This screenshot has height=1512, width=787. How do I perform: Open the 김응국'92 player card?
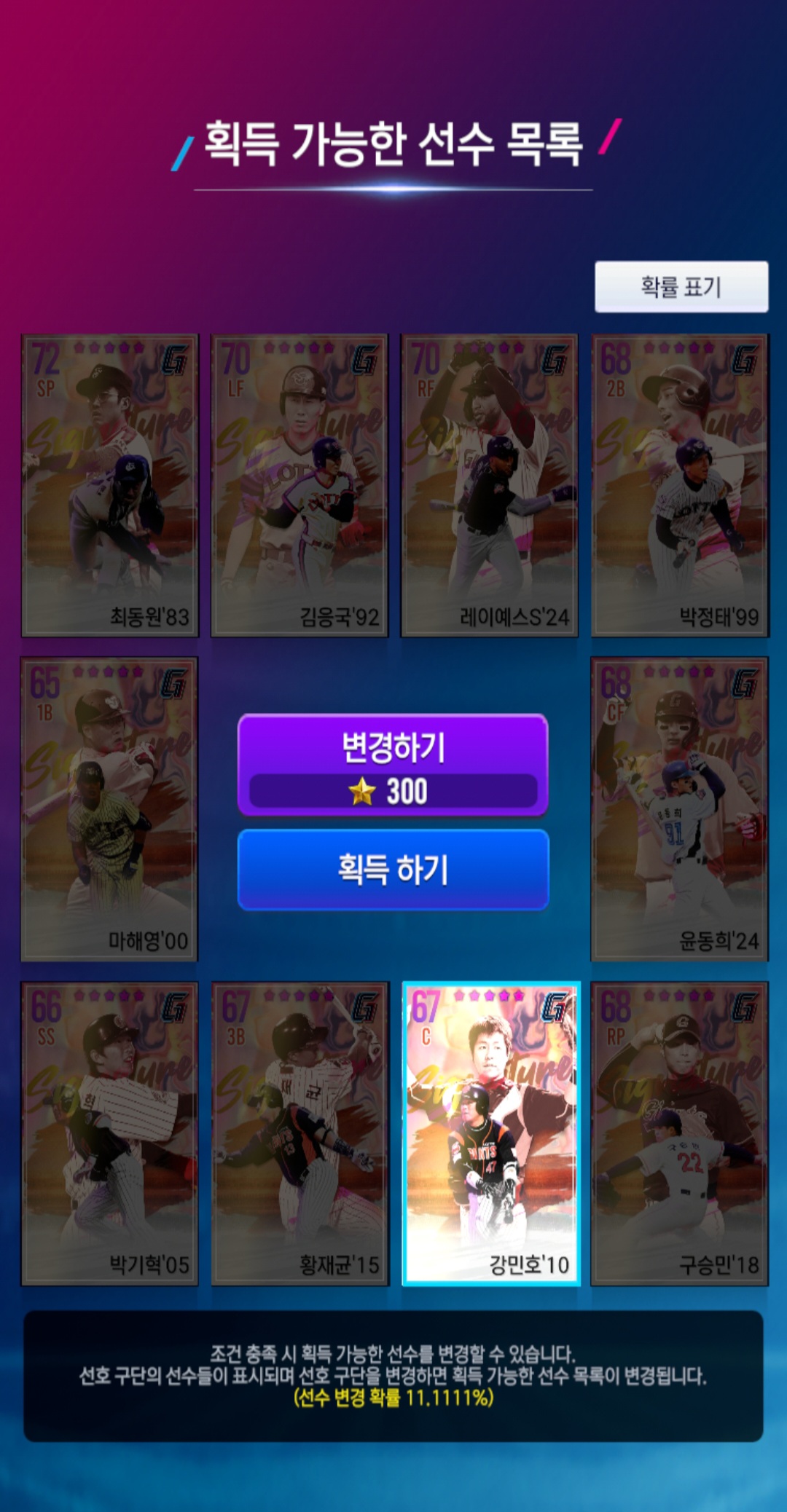pos(299,485)
